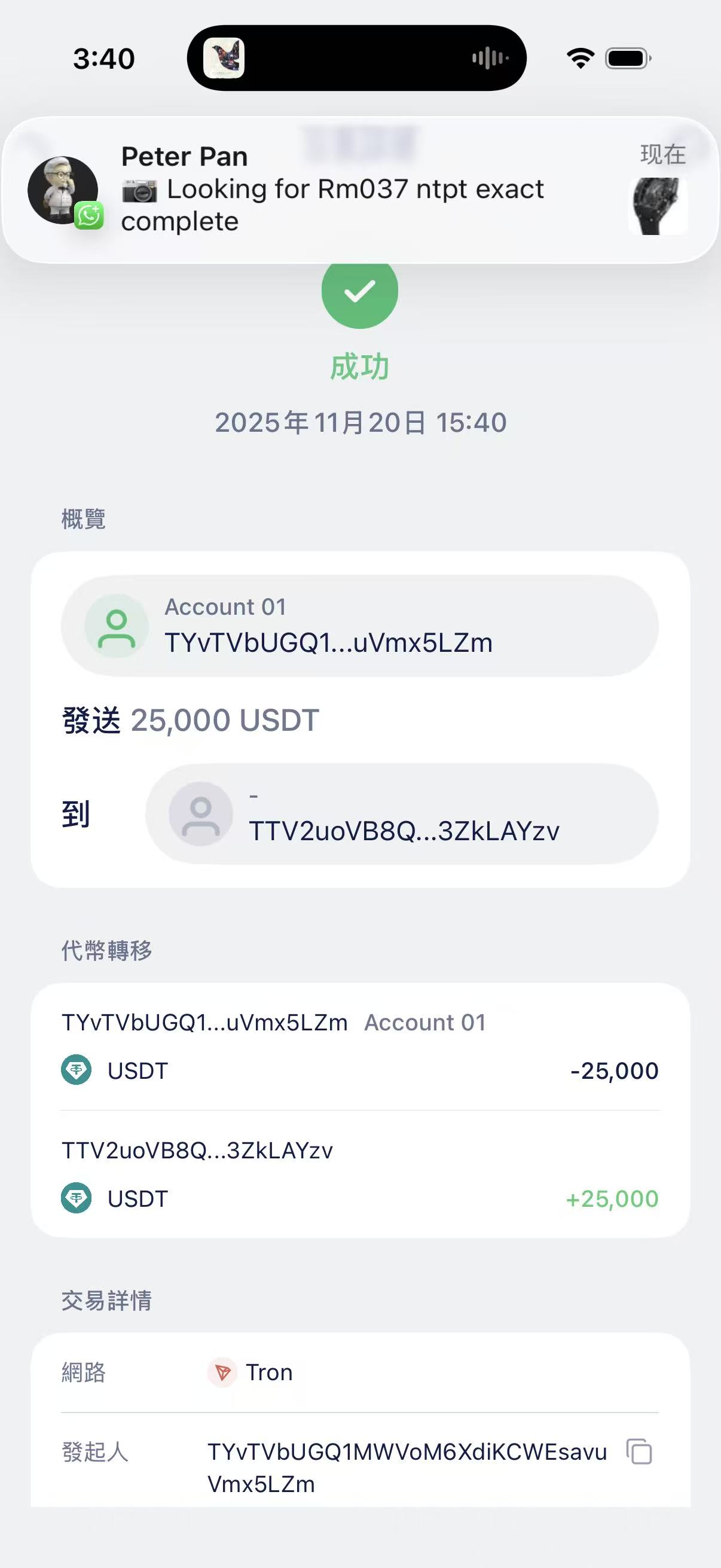Open the Dynamic Island live activity
The image size is (721, 1568).
point(356,59)
